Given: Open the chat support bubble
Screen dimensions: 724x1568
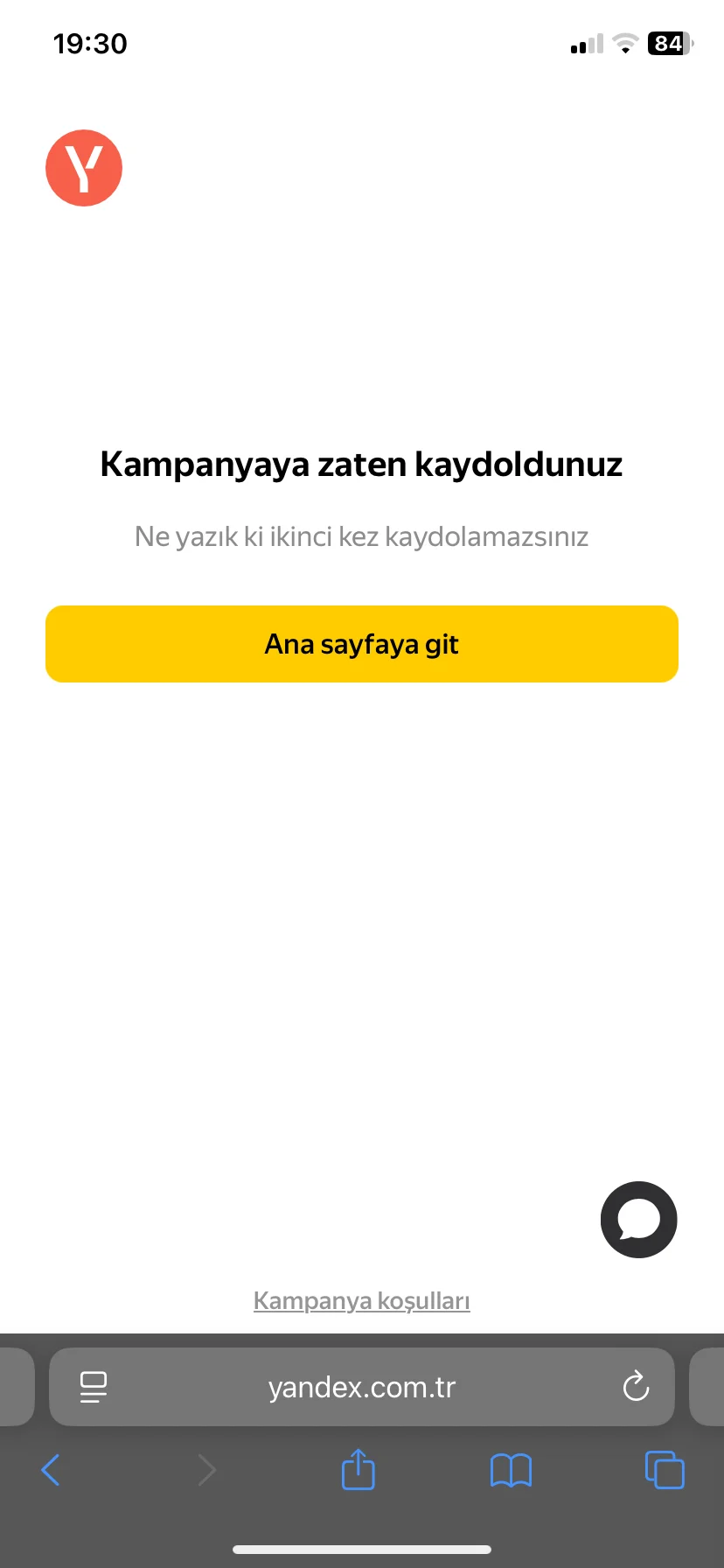Looking at the screenshot, I should point(639,1220).
